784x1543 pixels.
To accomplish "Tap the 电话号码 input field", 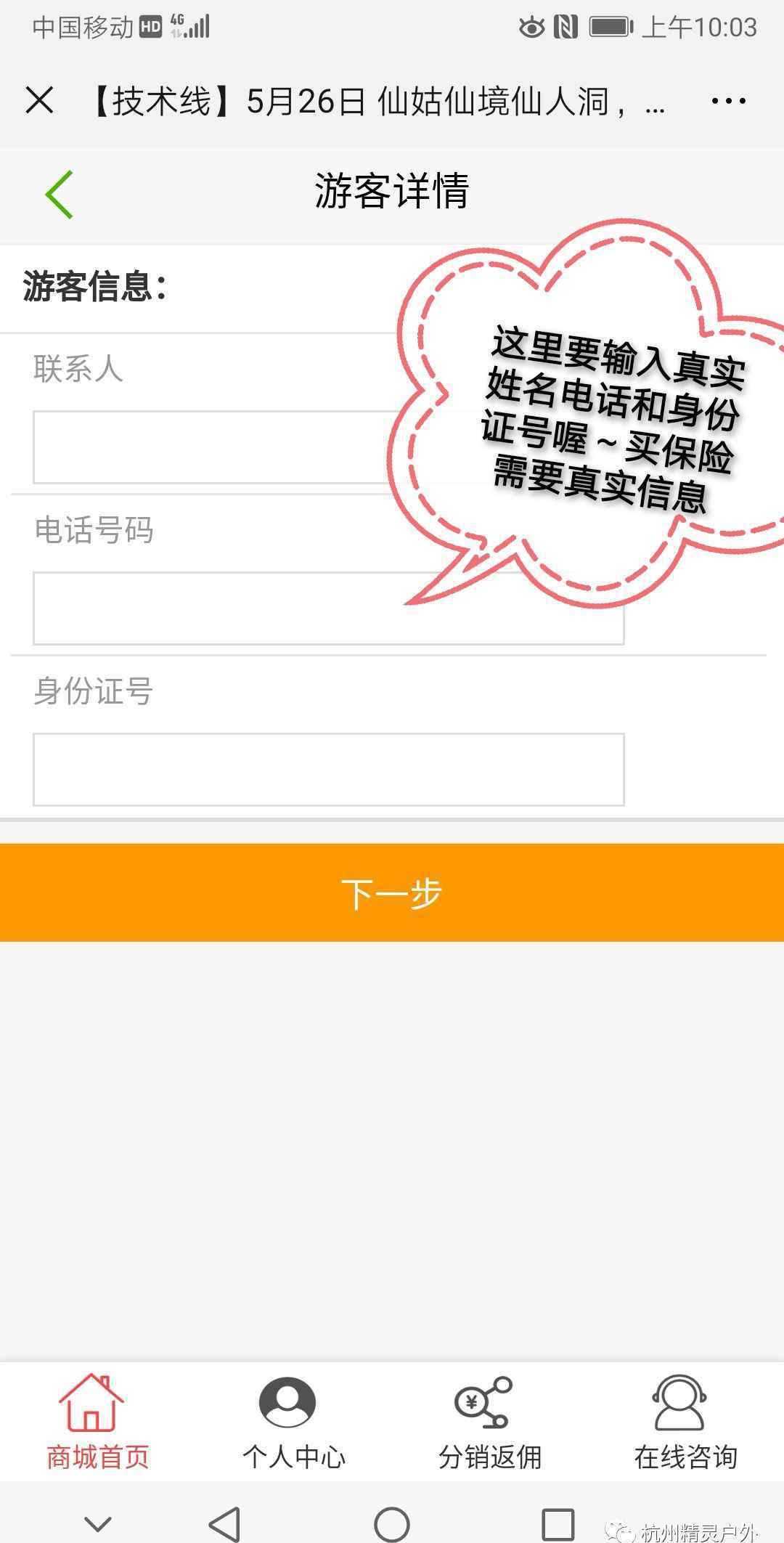I will [328, 608].
